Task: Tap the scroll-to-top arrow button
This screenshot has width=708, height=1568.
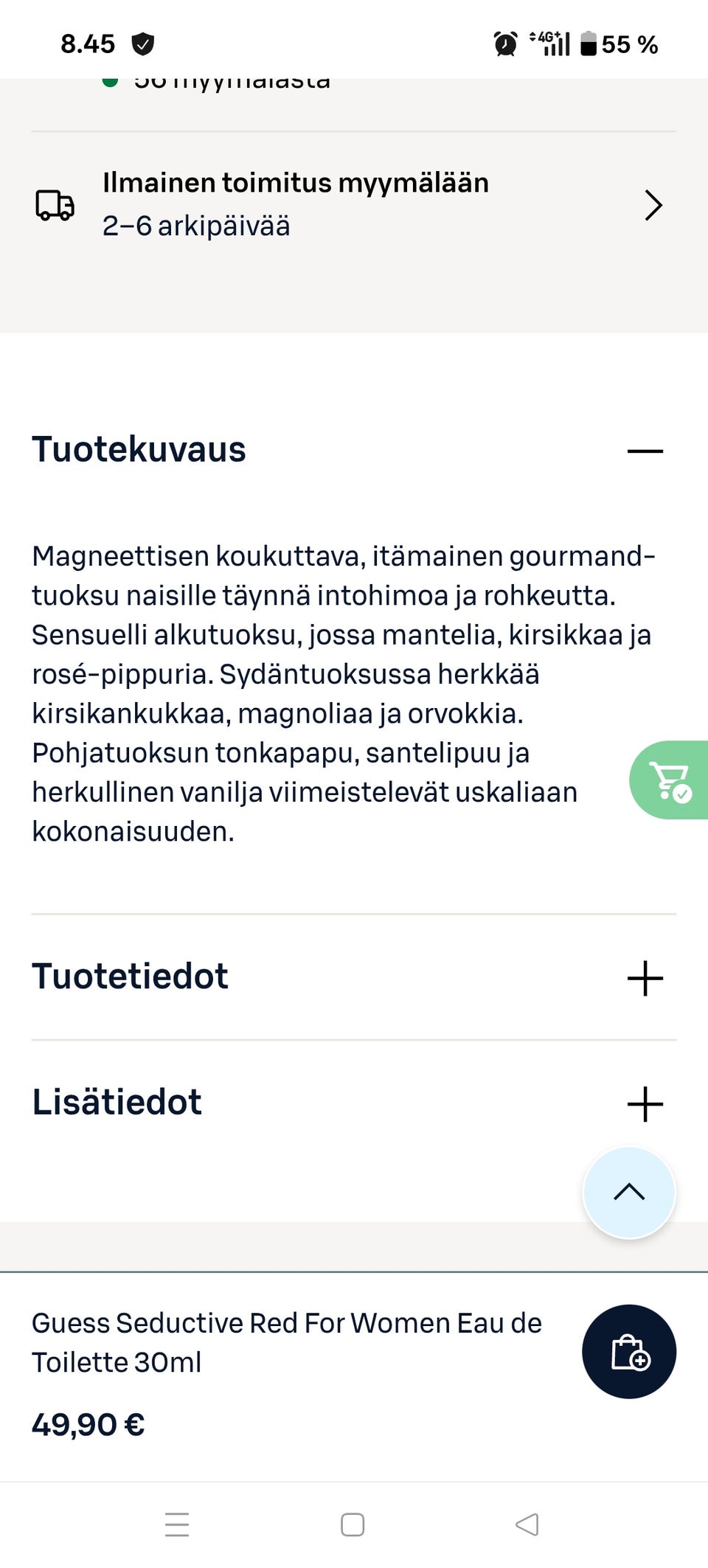Action: click(628, 1192)
